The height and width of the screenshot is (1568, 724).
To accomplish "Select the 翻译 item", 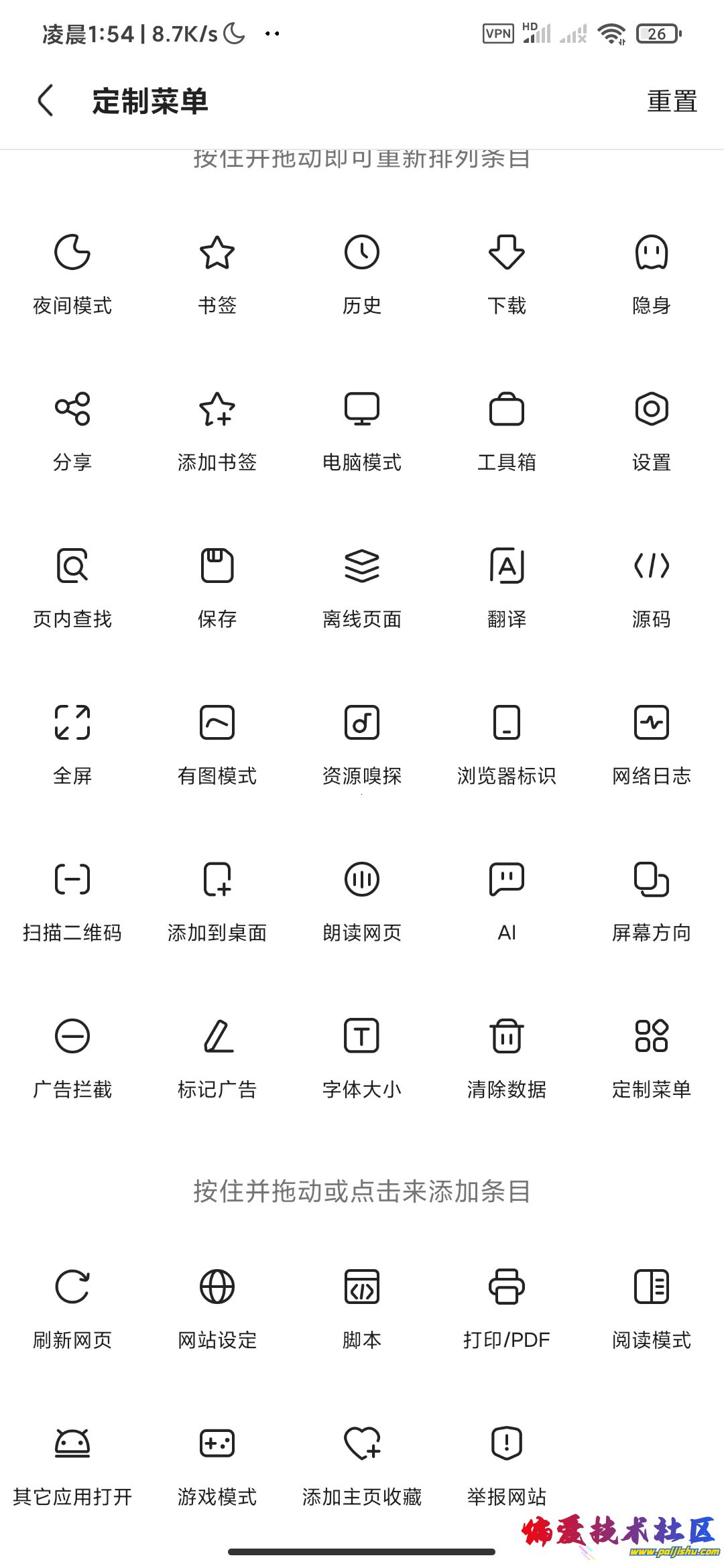I will [x=507, y=587].
